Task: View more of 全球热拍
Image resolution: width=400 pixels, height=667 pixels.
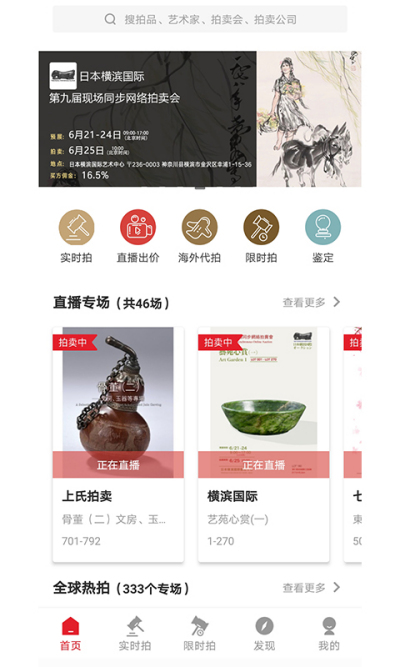Action: click(x=311, y=588)
